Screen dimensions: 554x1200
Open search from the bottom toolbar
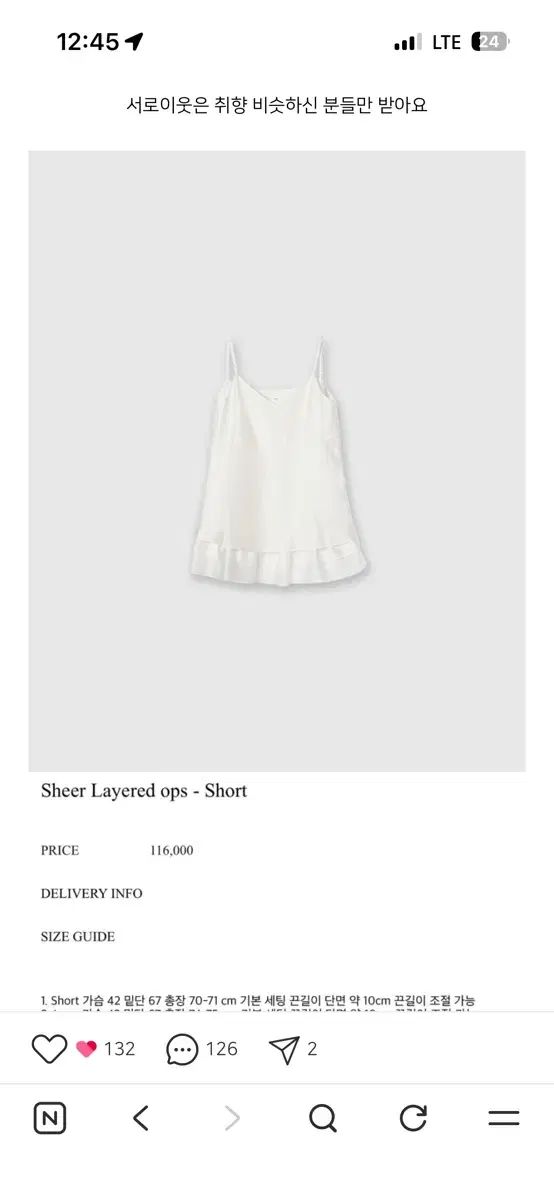(322, 1118)
